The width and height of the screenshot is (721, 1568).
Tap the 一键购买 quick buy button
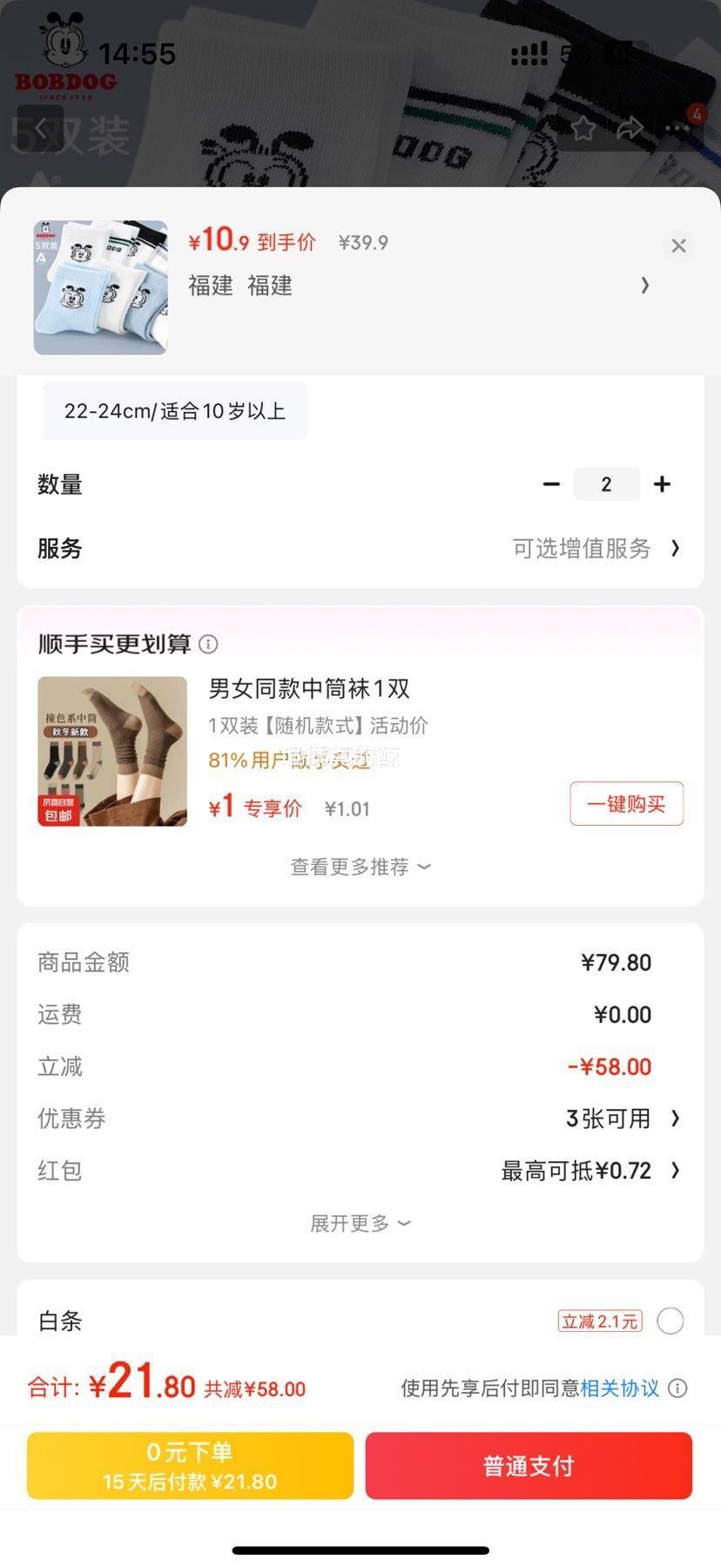pyautogui.click(x=626, y=804)
